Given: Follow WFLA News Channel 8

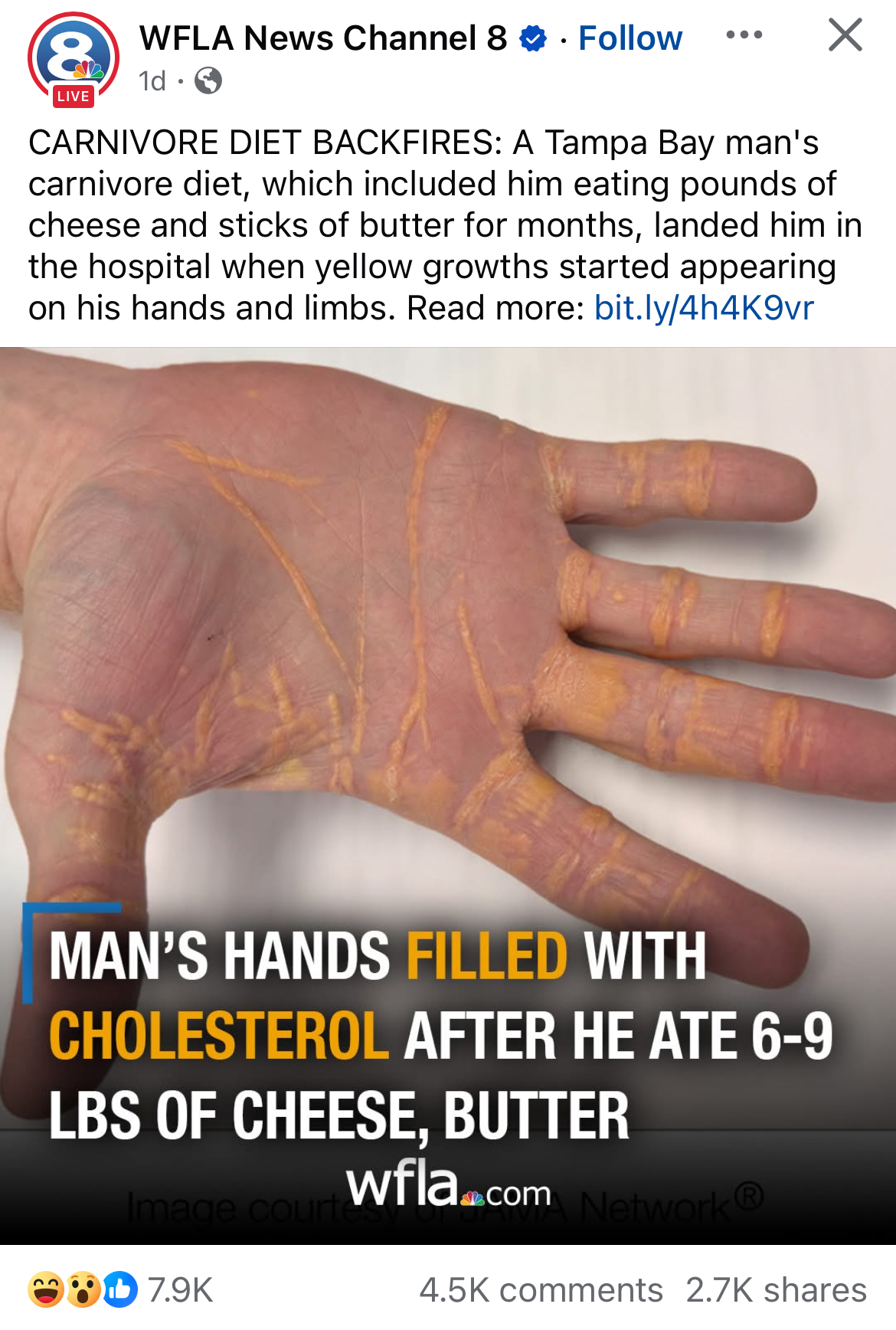Looking at the screenshot, I should point(629,38).
